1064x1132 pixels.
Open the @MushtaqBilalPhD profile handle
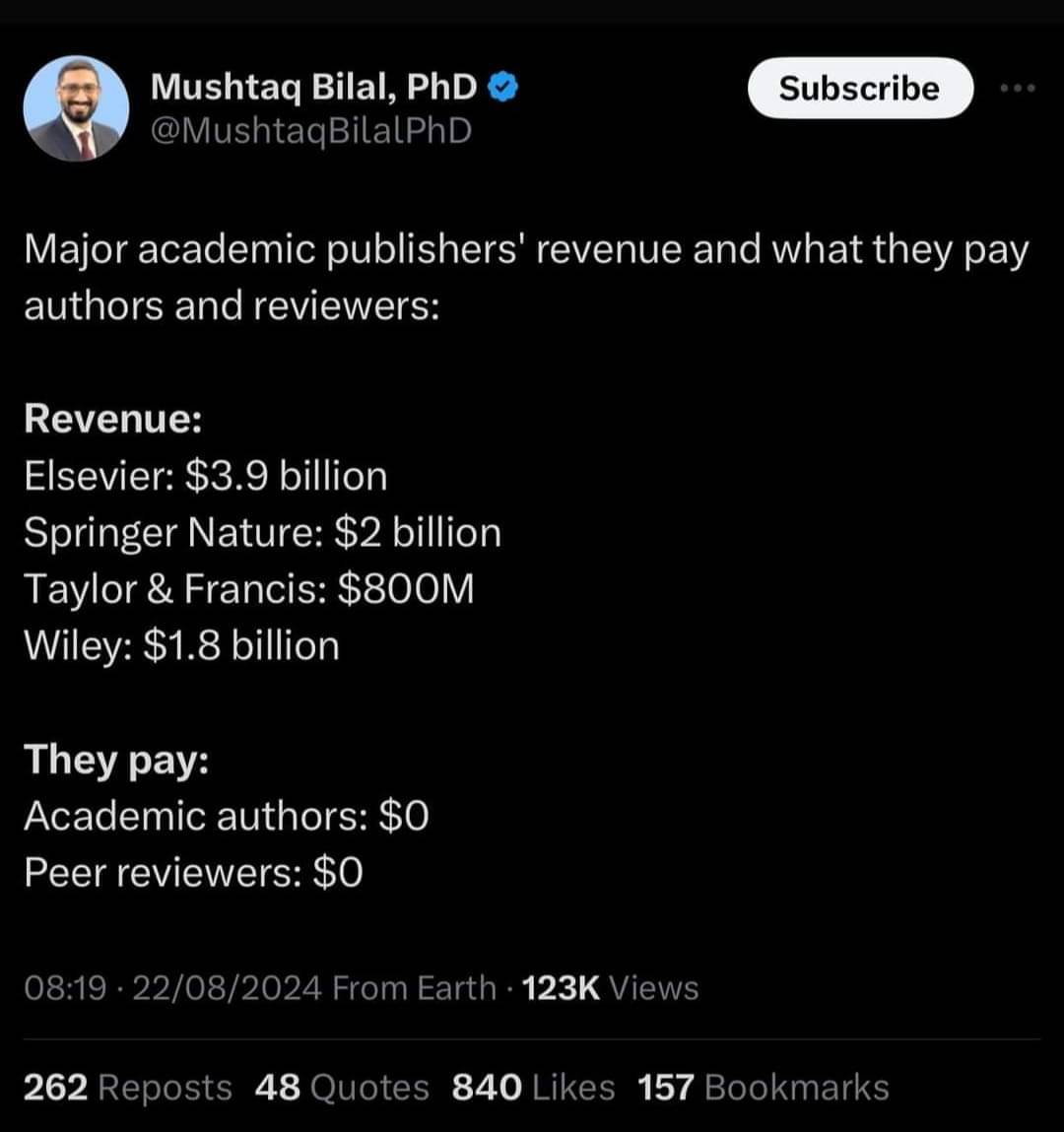pos(310,130)
